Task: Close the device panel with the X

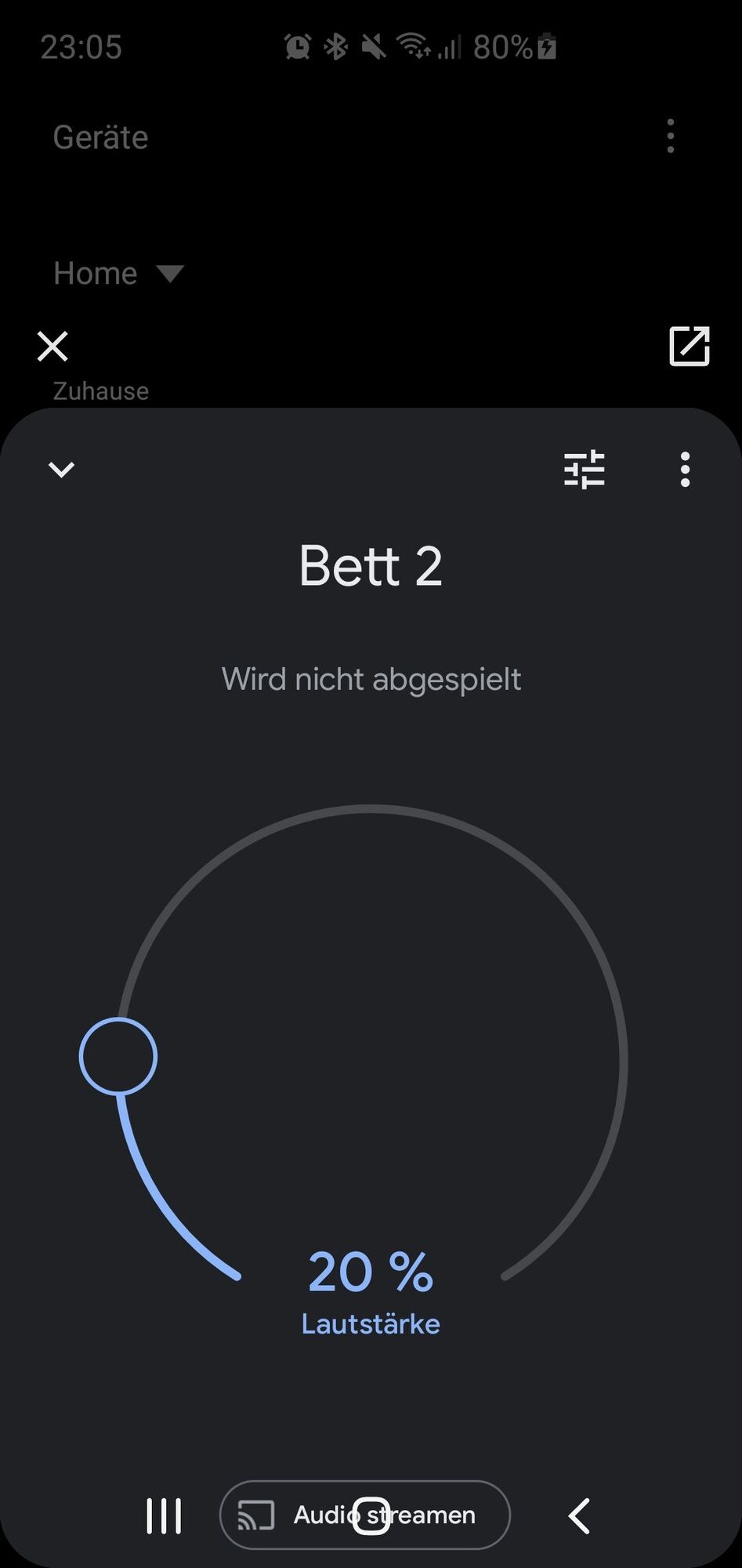Action: point(52,346)
